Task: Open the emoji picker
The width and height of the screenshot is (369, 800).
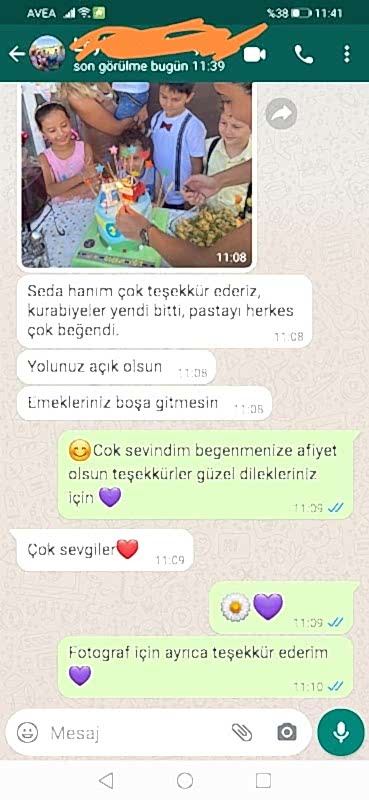Action: pos(28,733)
